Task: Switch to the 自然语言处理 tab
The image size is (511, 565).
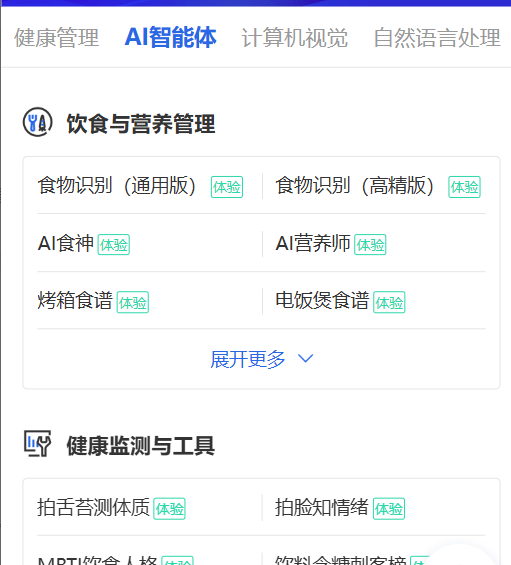Action: (x=437, y=37)
